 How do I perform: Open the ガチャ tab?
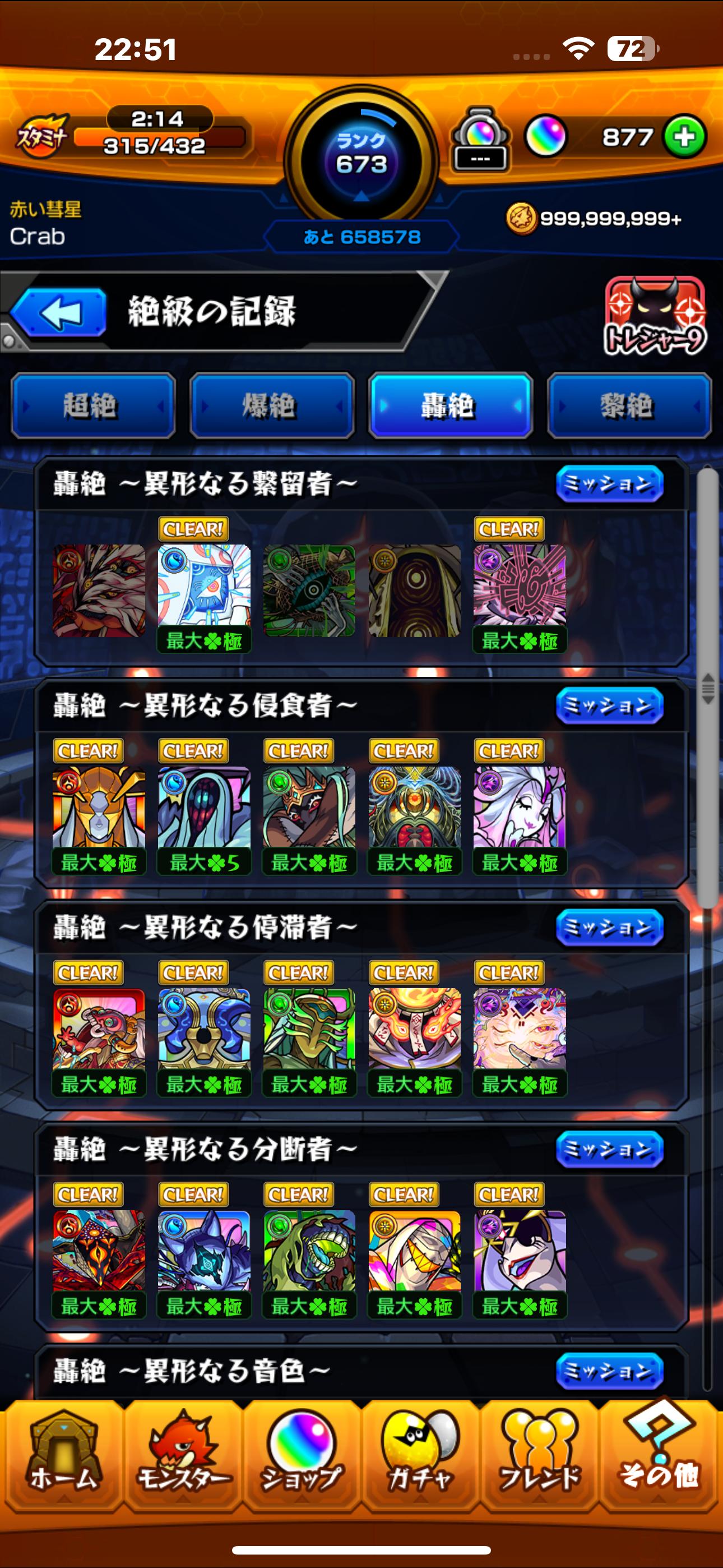[x=420, y=1456]
